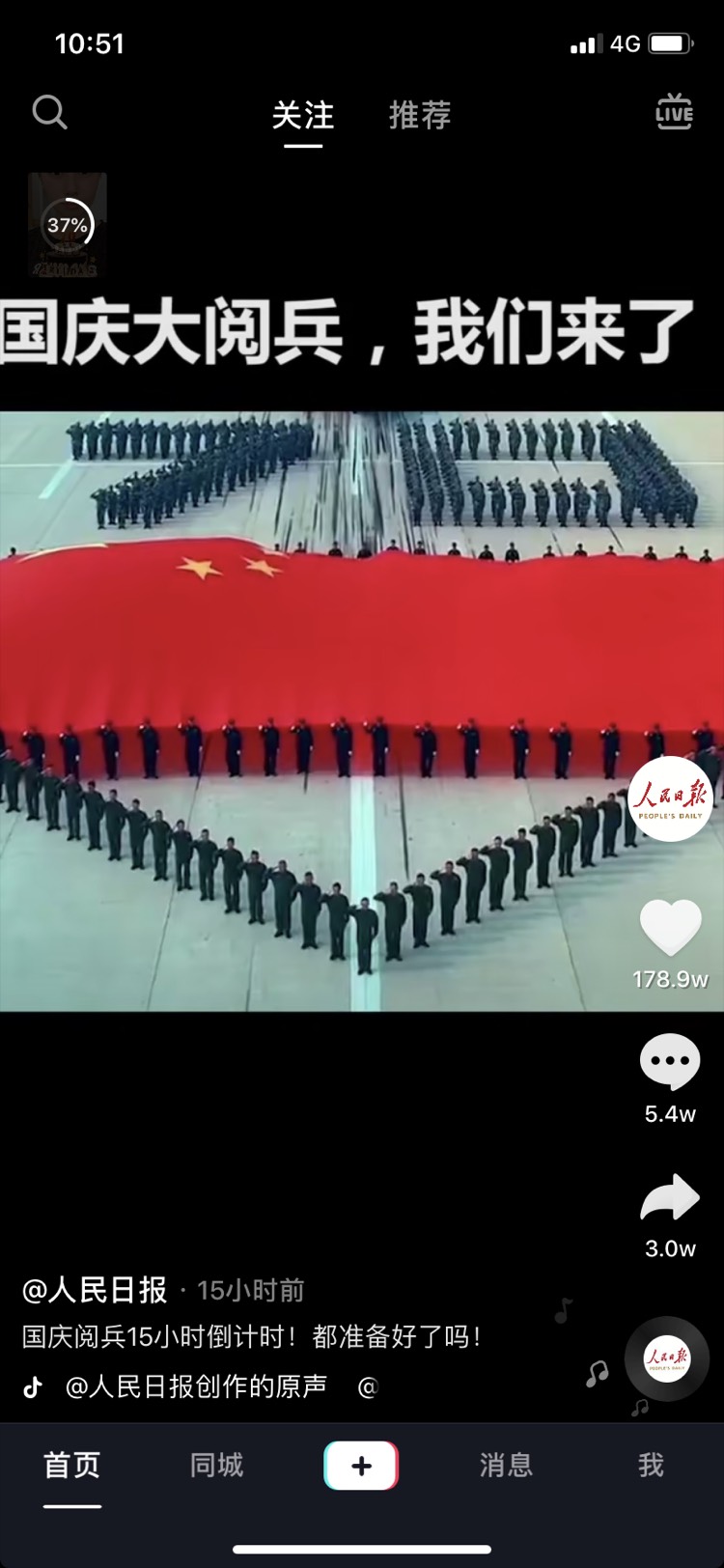Like this video with the heart
This screenshot has height=1568, width=724.
[670, 927]
